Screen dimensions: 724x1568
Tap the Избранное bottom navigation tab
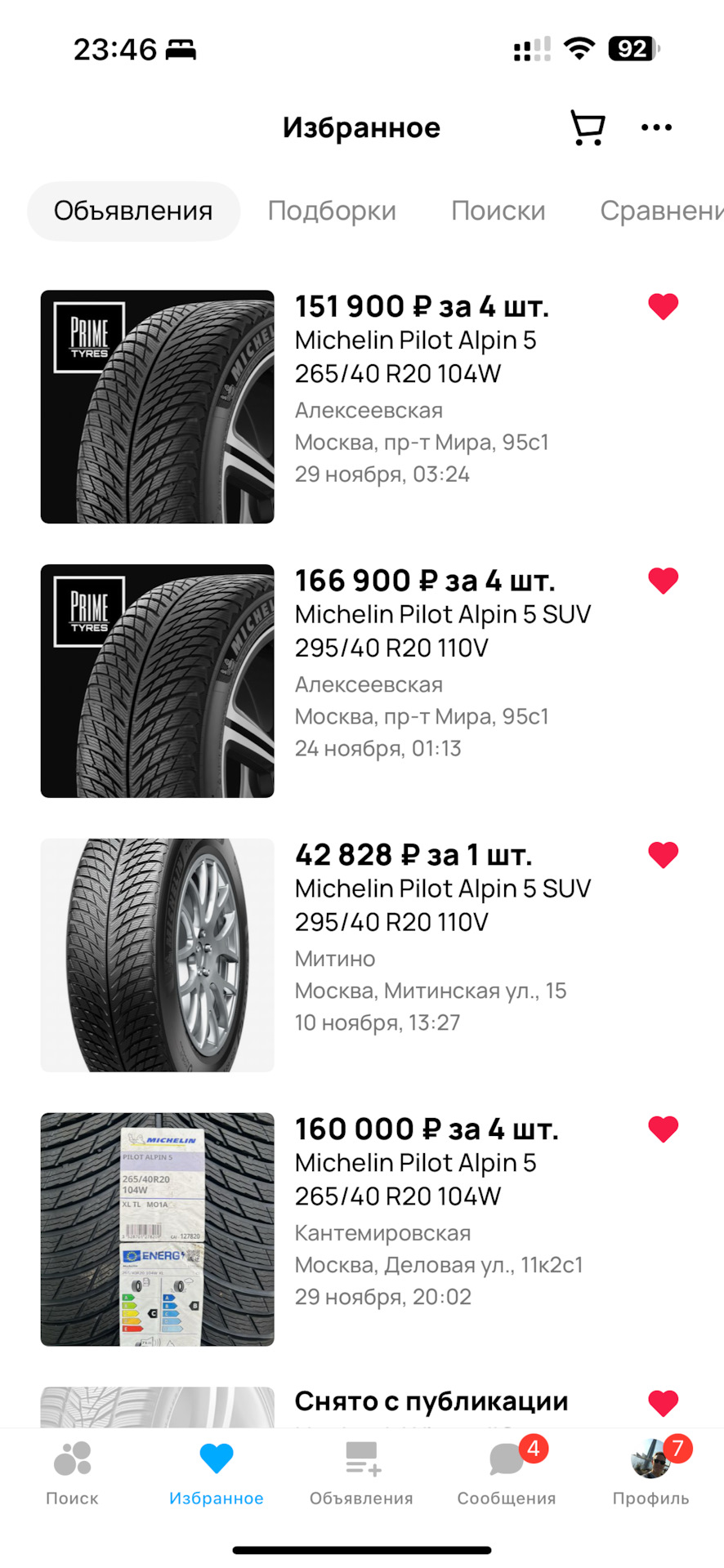[x=217, y=1473]
